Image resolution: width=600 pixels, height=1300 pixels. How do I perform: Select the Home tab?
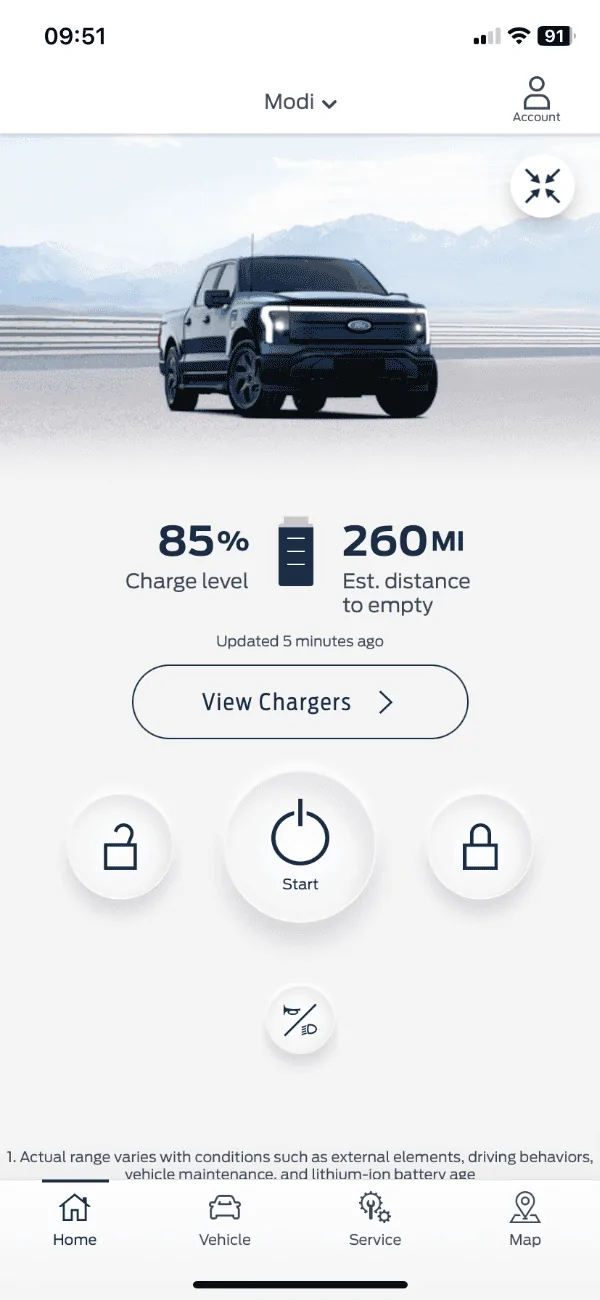[x=75, y=1220]
